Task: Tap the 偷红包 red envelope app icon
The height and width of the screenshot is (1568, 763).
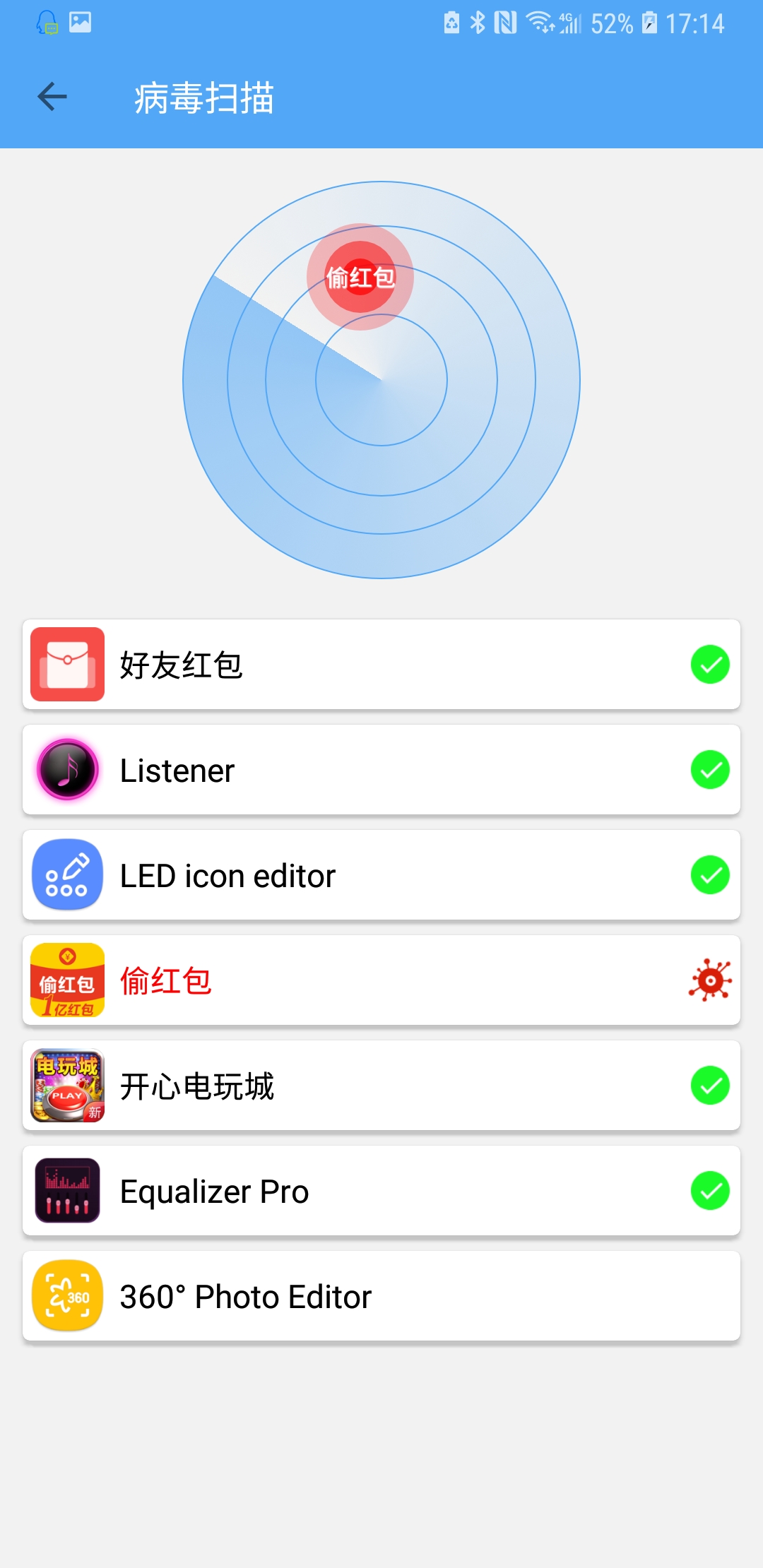Action: 67,980
